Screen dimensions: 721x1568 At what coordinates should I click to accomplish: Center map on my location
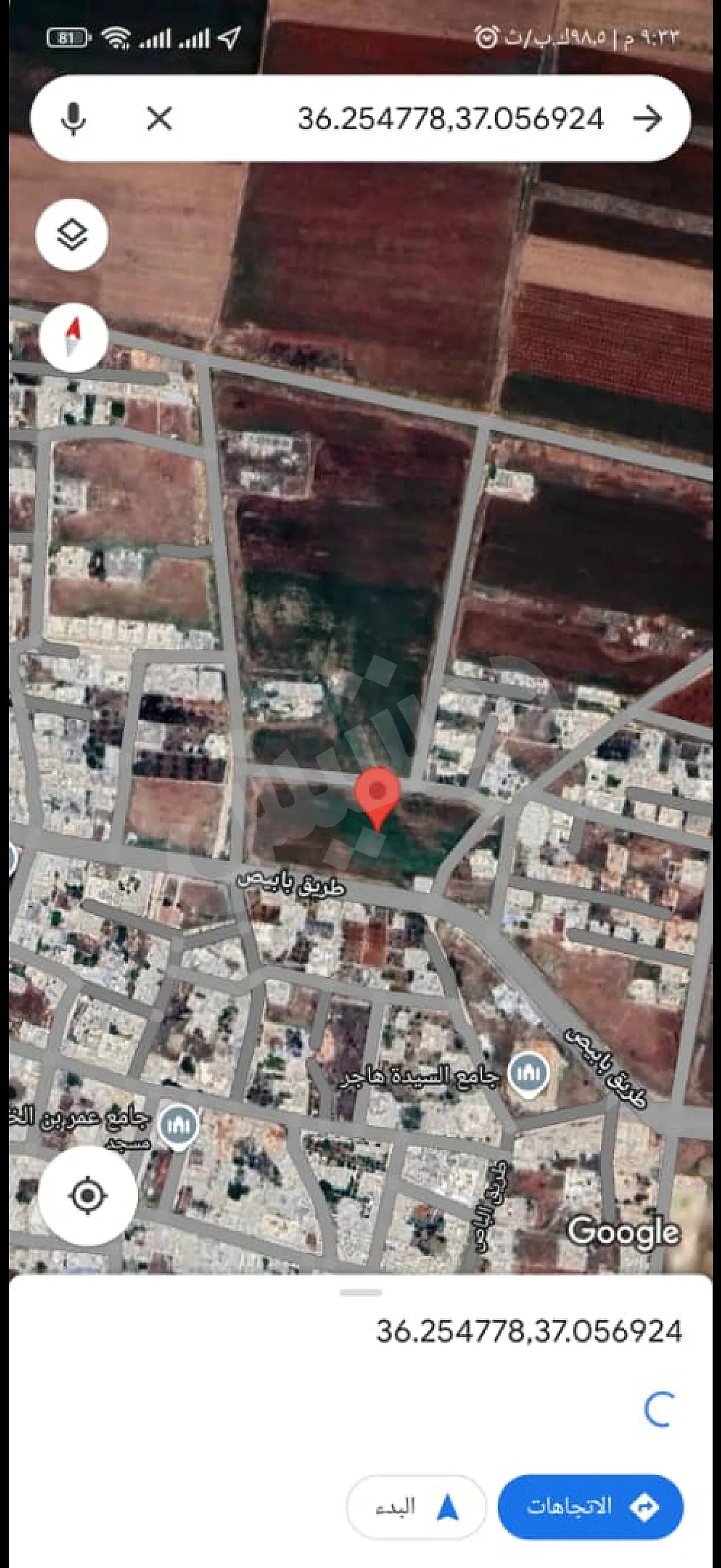coord(88,1195)
